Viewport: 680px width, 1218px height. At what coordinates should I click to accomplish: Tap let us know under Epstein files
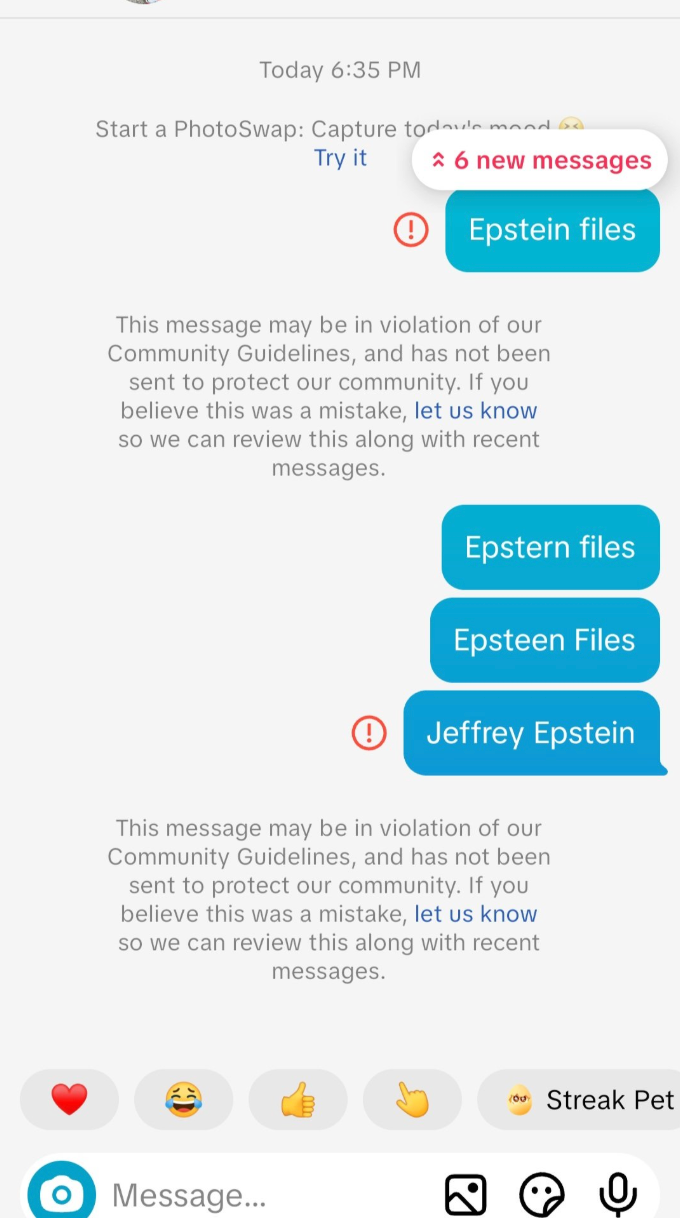(475, 411)
